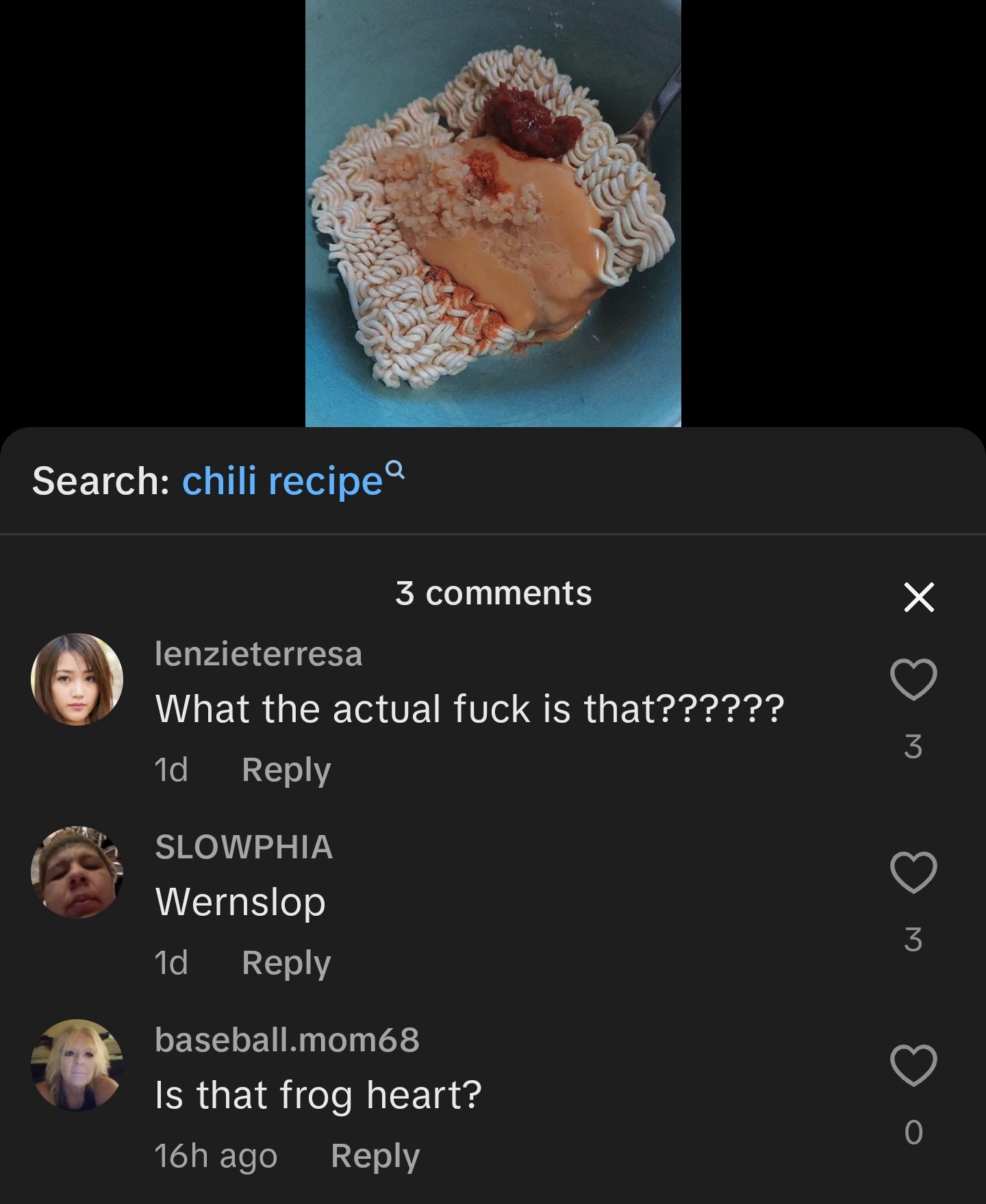This screenshot has height=1204, width=986.
Task: Tap the username lenzieterresa
Action: click(259, 654)
